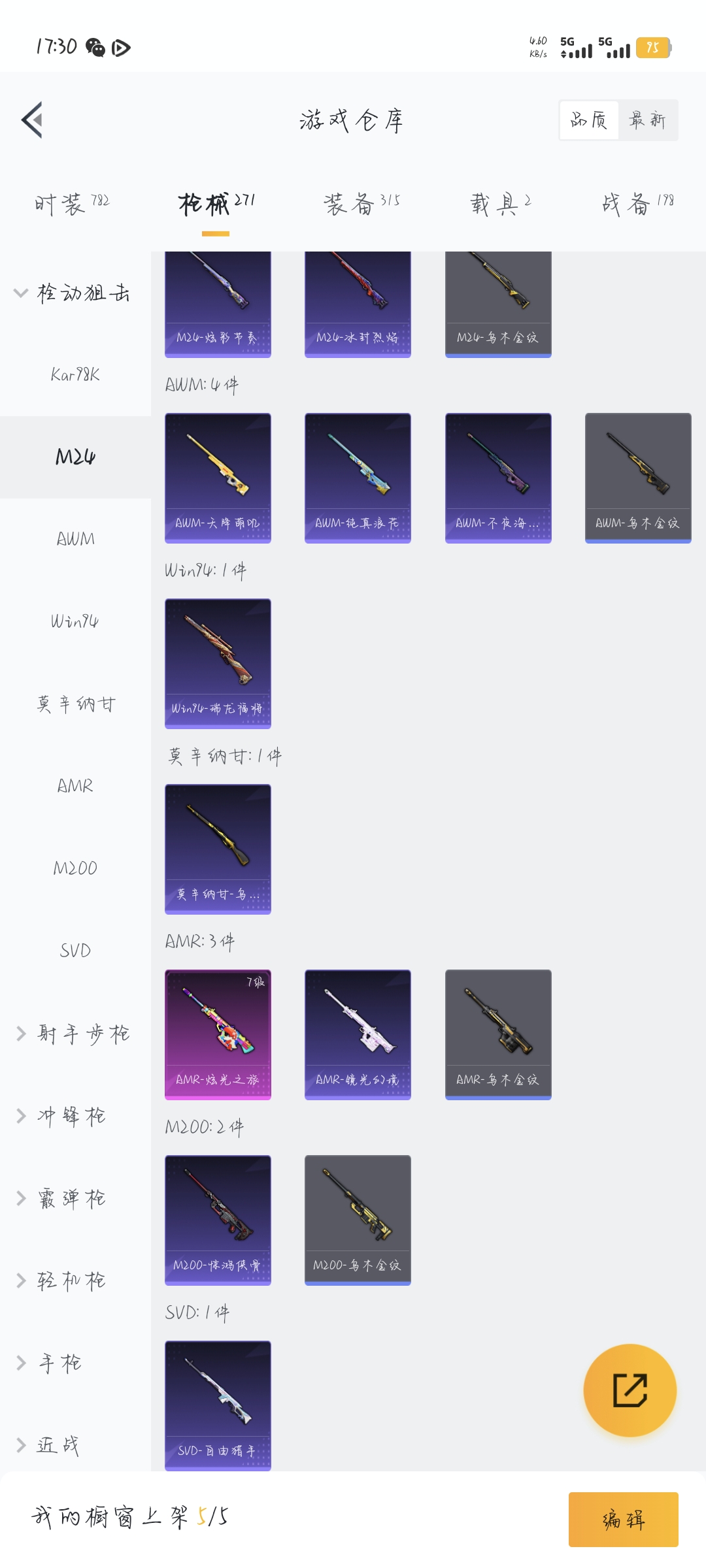
Task: Open the SVD-自由猎手 skin card
Action: pyautogui.click(x=218, y=1405)
